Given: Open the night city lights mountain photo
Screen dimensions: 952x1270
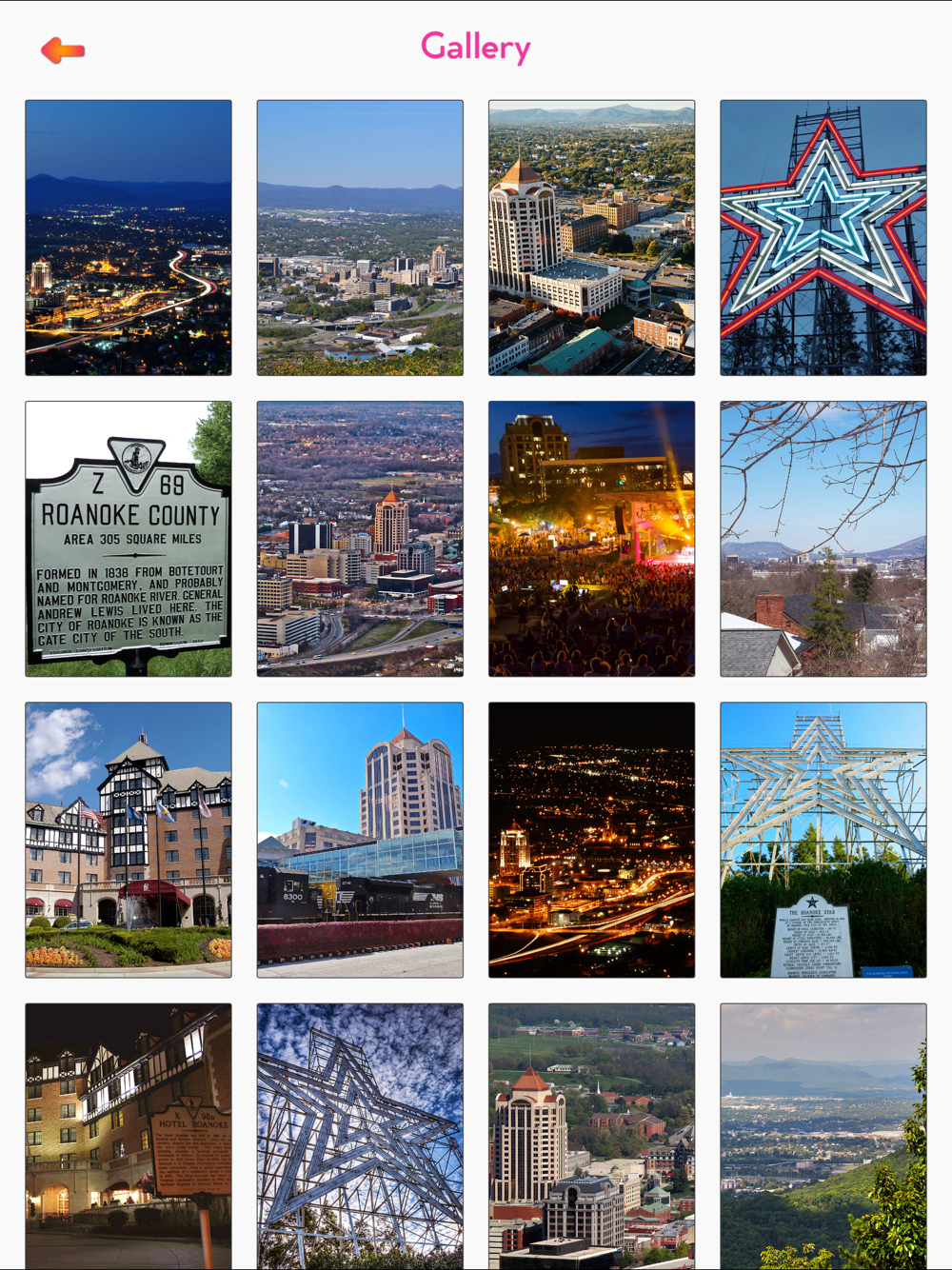Looking at the screenshot, I should click(129, 238).
